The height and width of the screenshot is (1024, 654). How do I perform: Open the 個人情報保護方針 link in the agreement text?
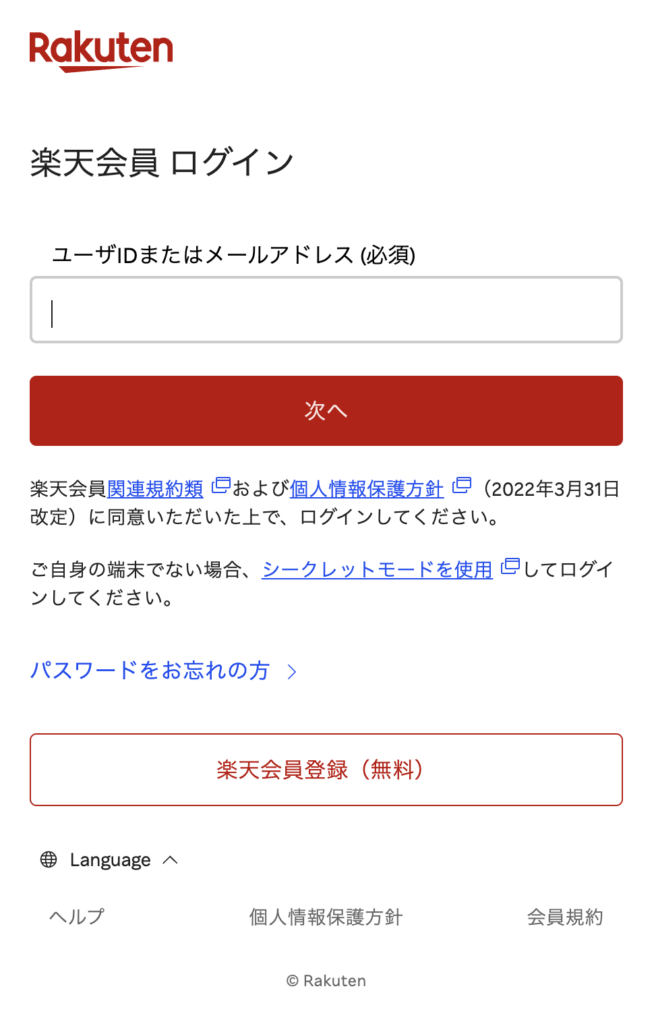click(x=366, y=489)
